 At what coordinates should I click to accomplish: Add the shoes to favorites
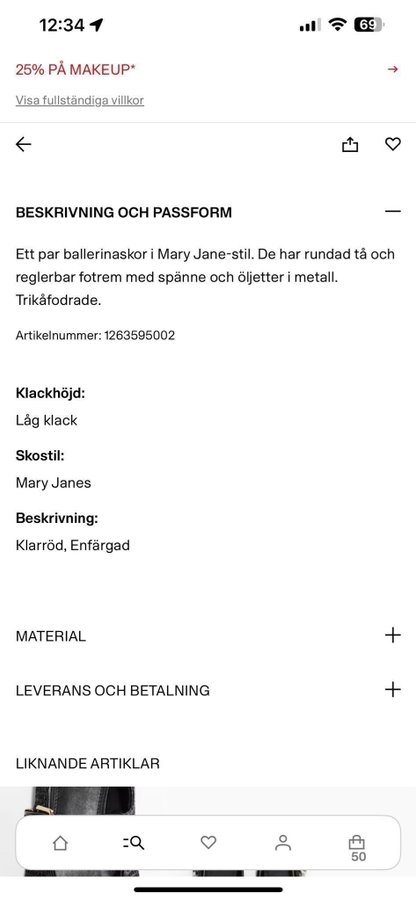[x=392, y=144]
